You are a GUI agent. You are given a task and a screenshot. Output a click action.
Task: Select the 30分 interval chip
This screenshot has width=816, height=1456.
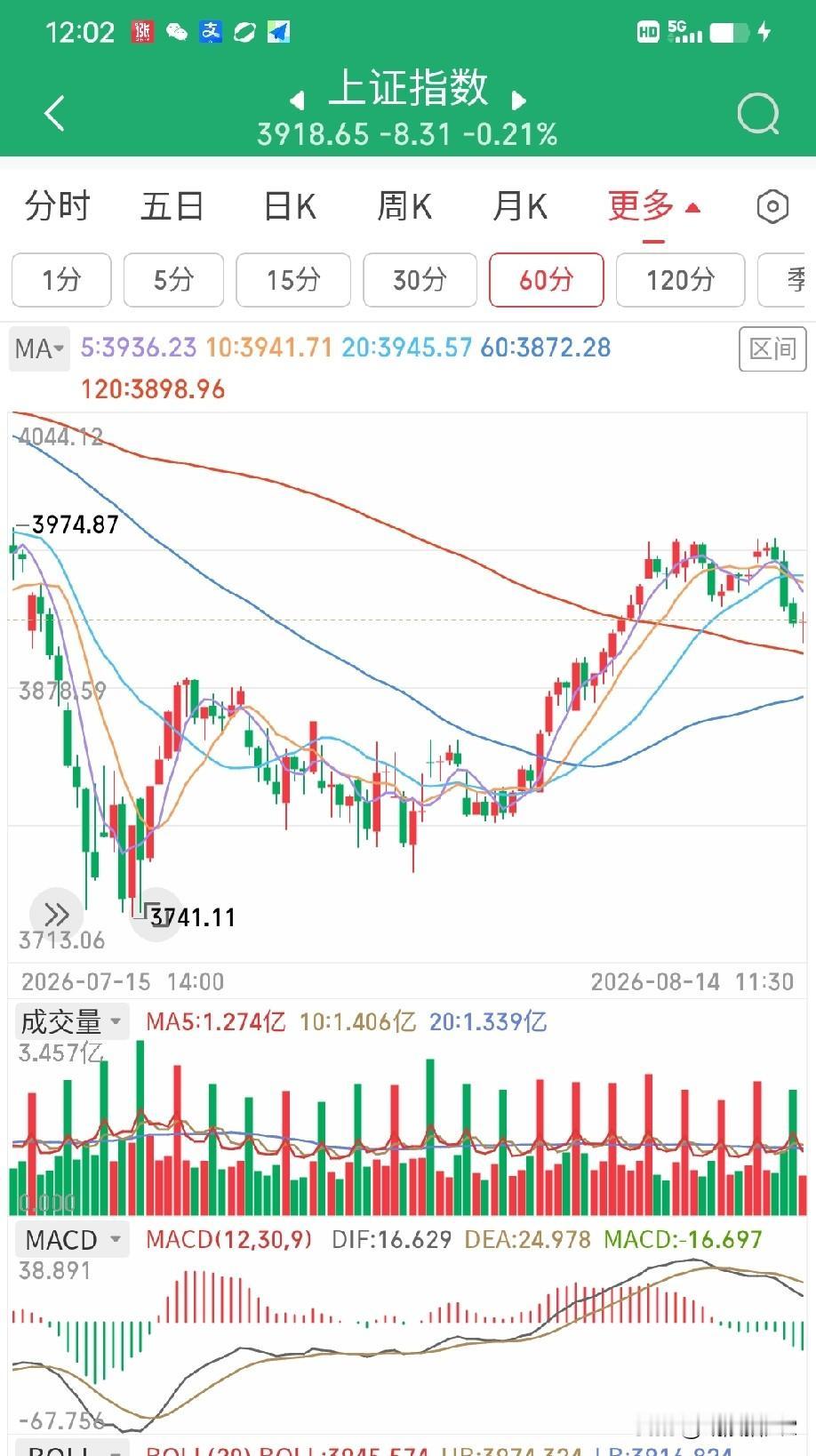pyautogui.click(x=420, y=280)
